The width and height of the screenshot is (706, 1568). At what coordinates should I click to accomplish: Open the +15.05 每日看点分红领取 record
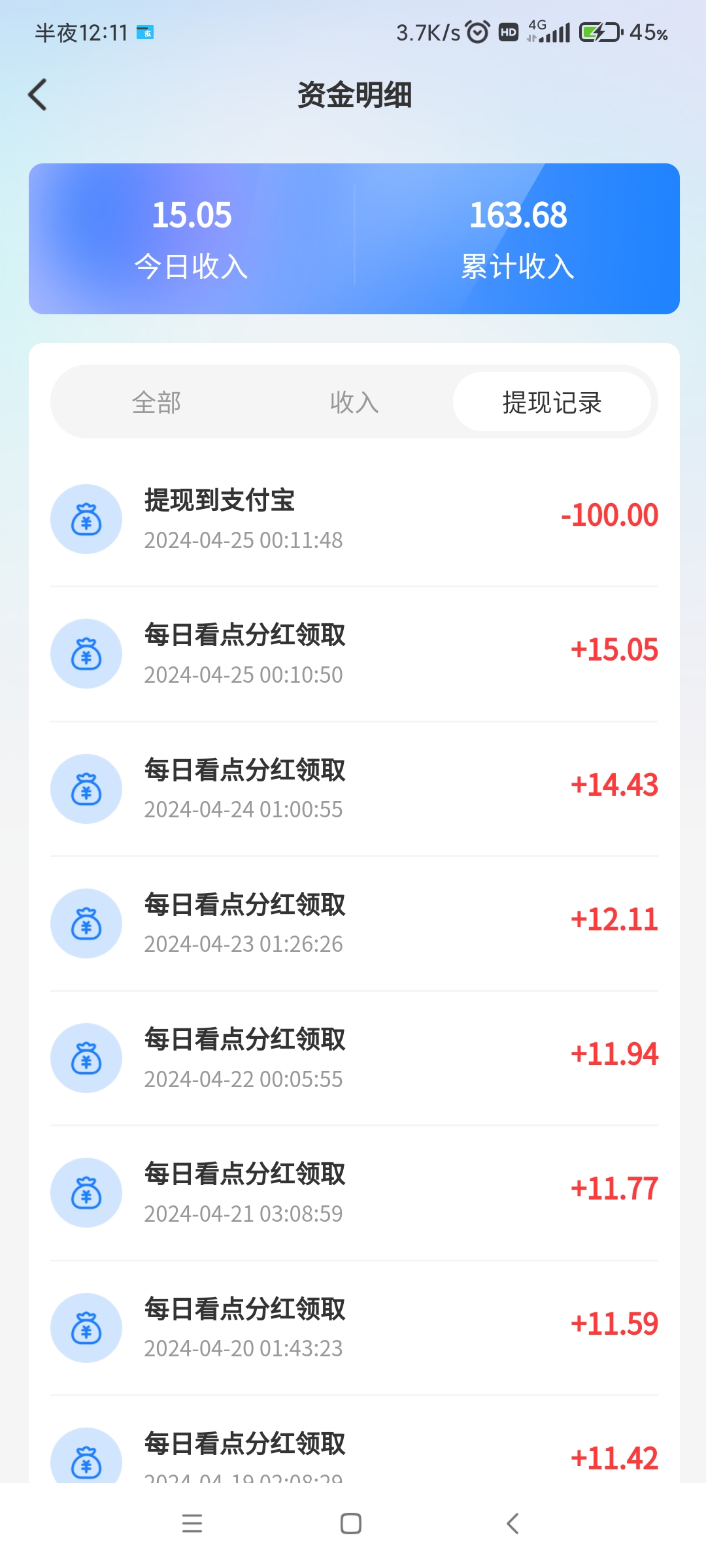coord(354,654)
